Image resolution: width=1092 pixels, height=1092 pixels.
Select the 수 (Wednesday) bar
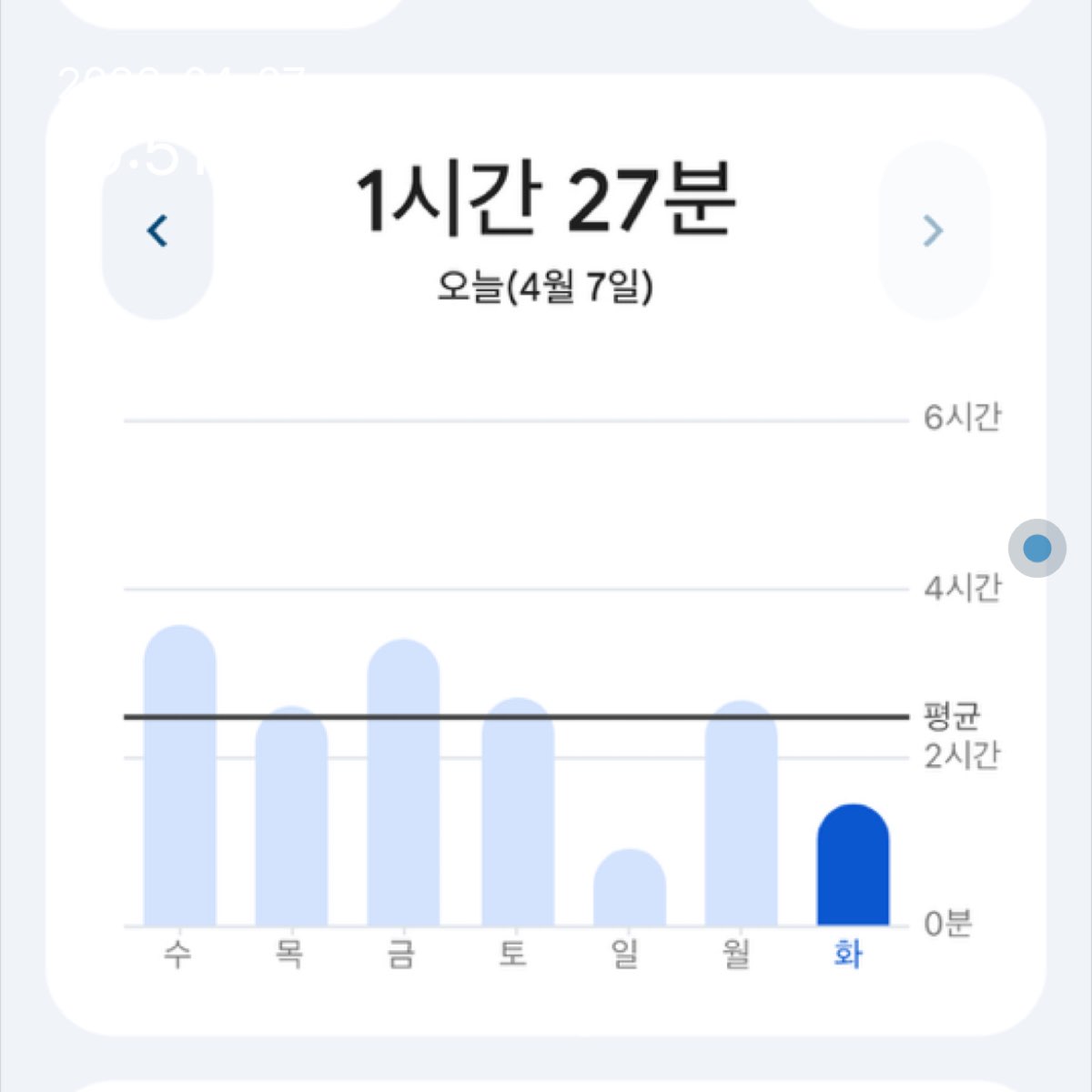pyautogui.click(x=179, y=778)
